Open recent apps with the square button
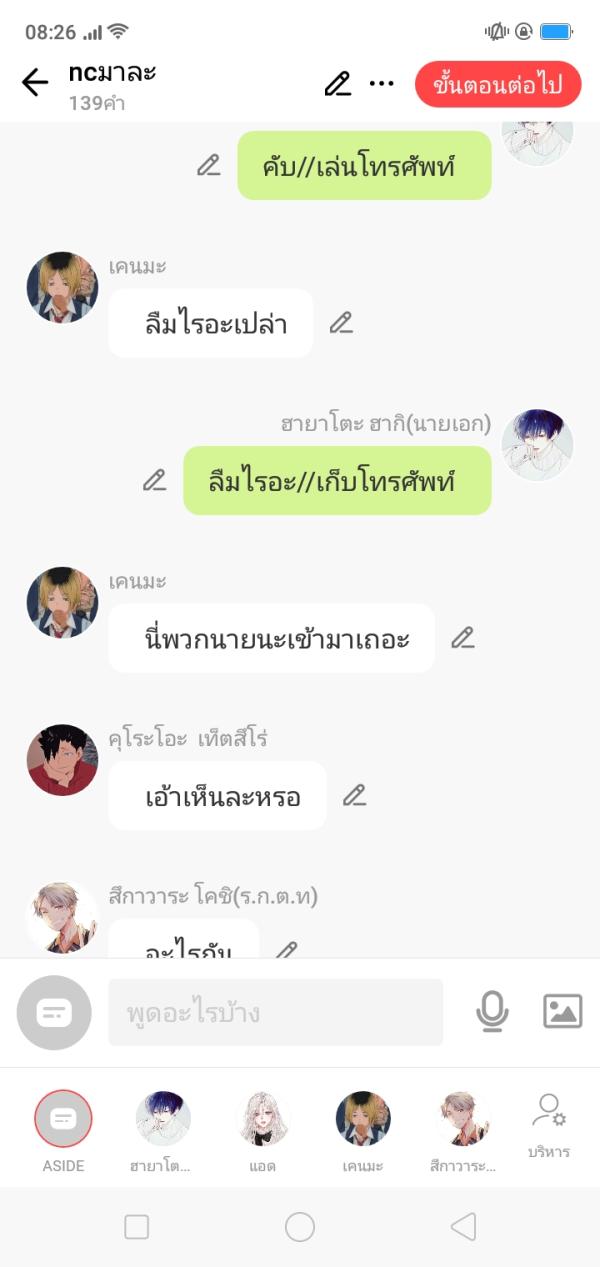600x1267 pixels. 136,1227
